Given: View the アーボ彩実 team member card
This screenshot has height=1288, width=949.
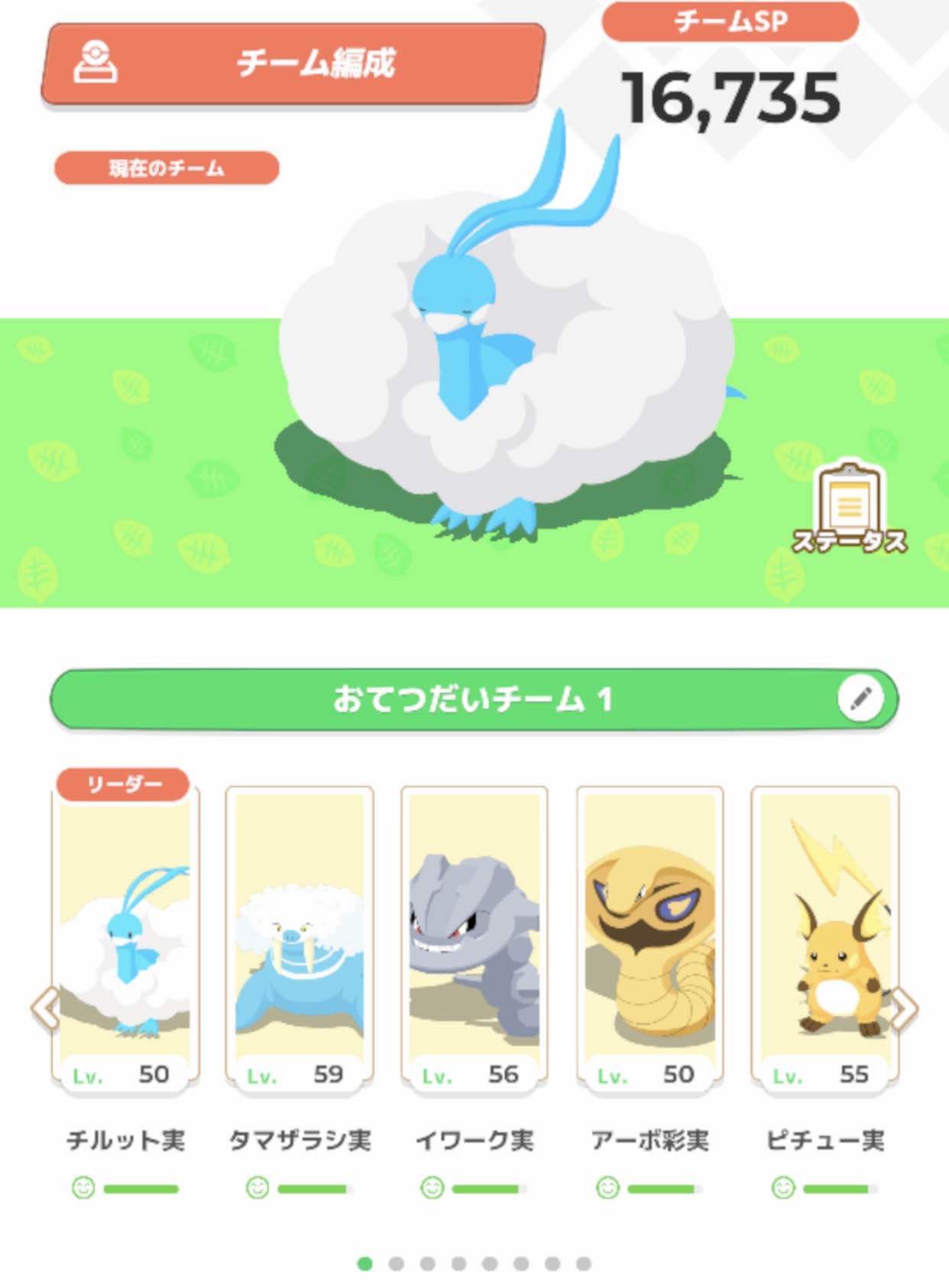Looking at the screenshot, I should point(649,940).
